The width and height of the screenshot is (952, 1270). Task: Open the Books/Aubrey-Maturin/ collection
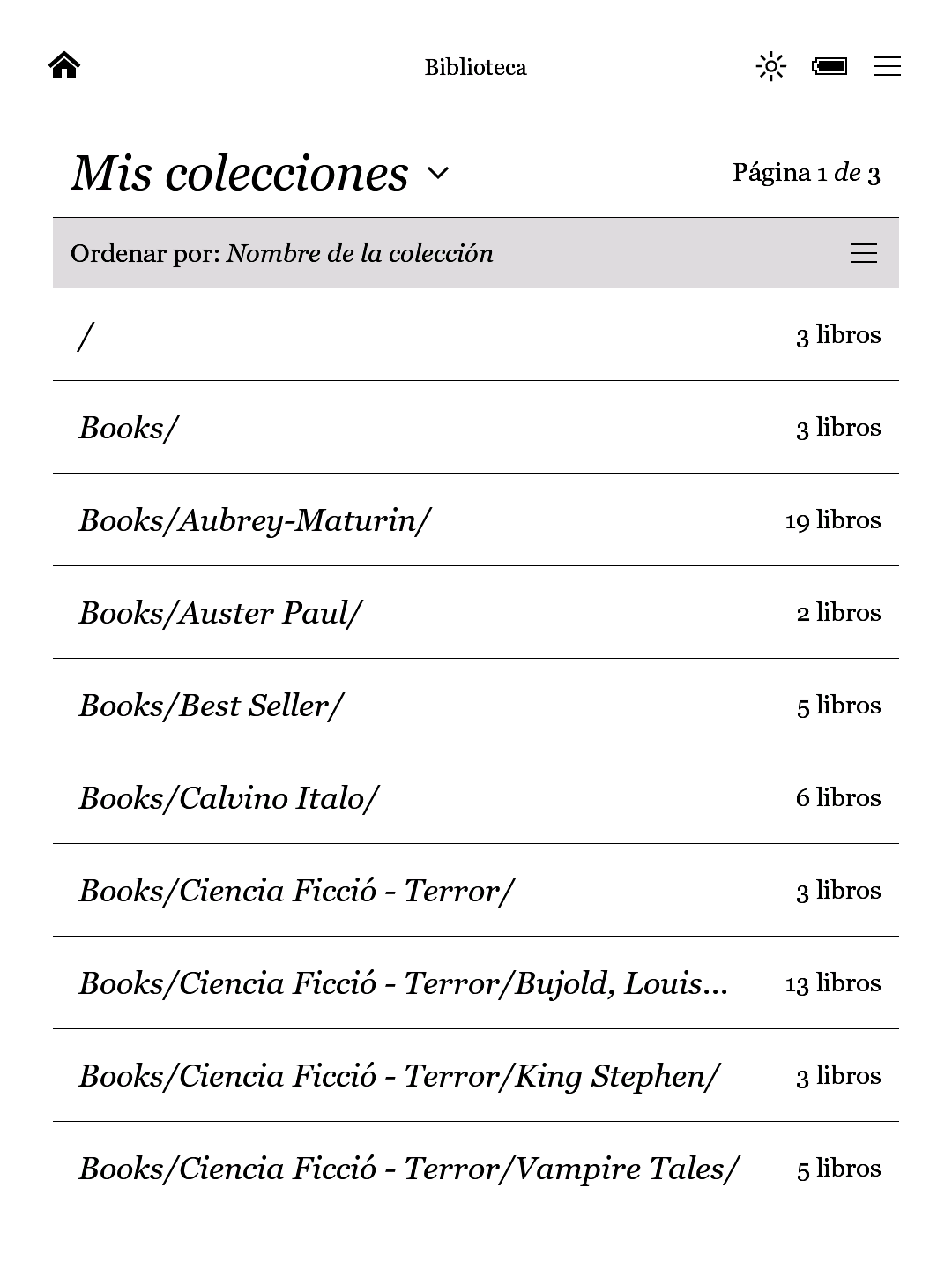pos(476,520)
